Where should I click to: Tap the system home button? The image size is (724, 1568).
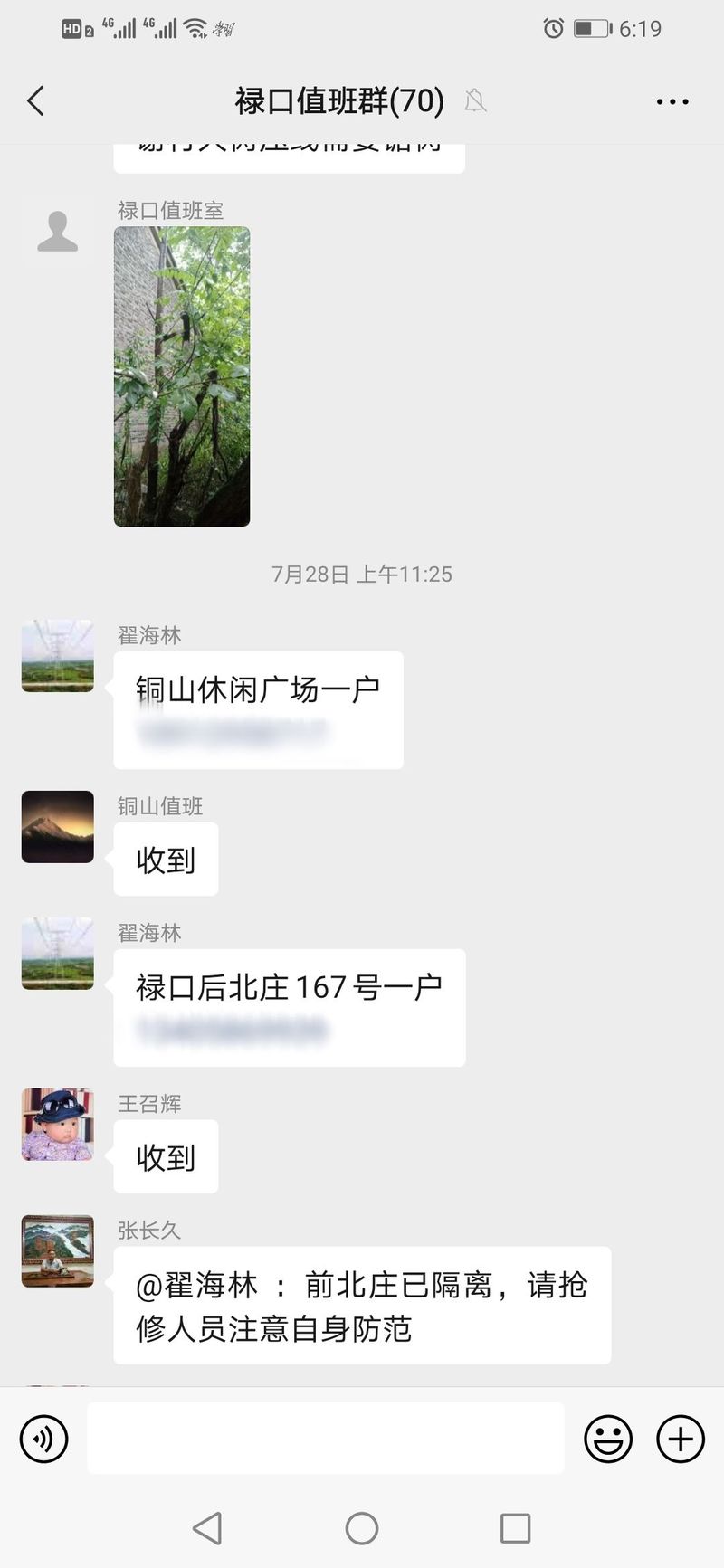[361, 1528]
